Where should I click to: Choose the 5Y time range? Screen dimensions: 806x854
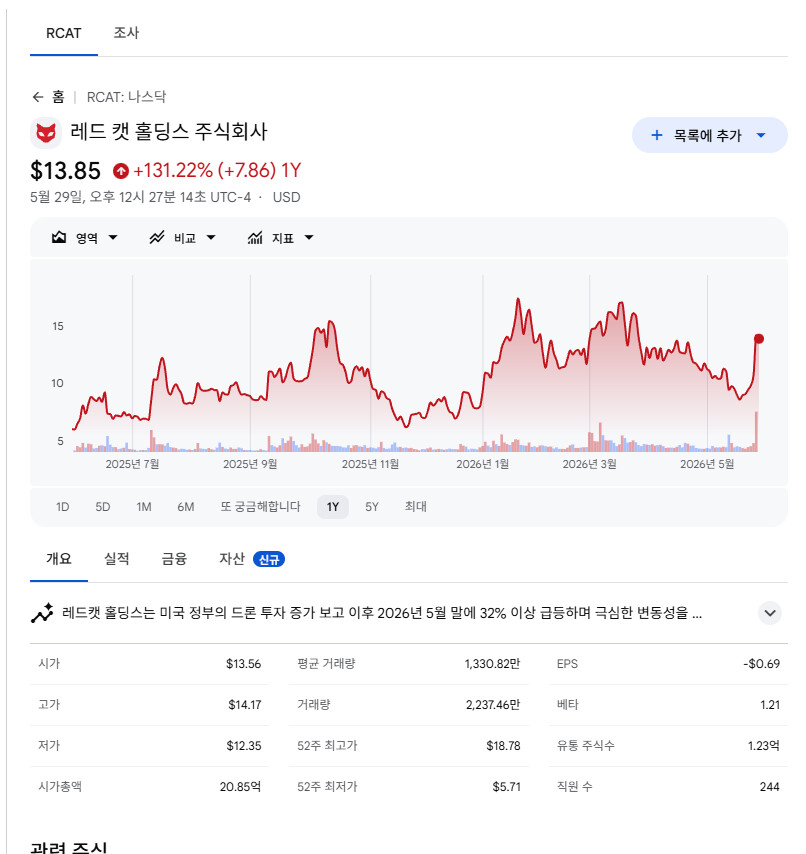[x=372, y=507]
